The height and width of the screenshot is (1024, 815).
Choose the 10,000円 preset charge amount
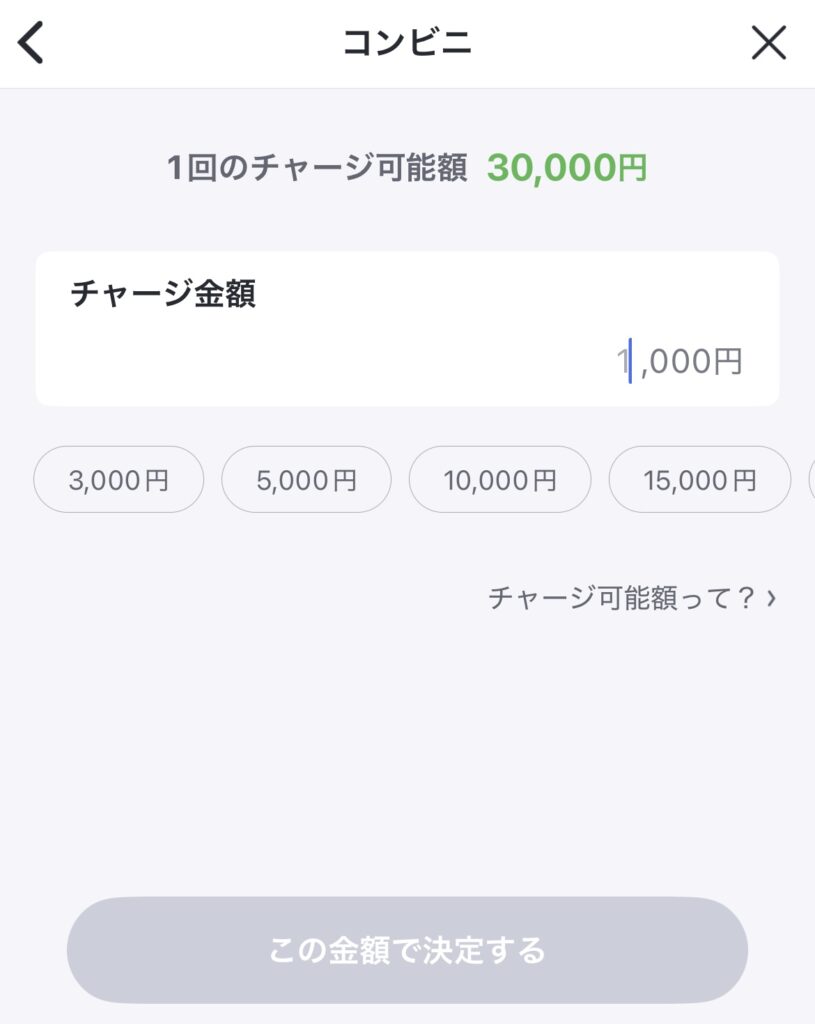[499, 479]
